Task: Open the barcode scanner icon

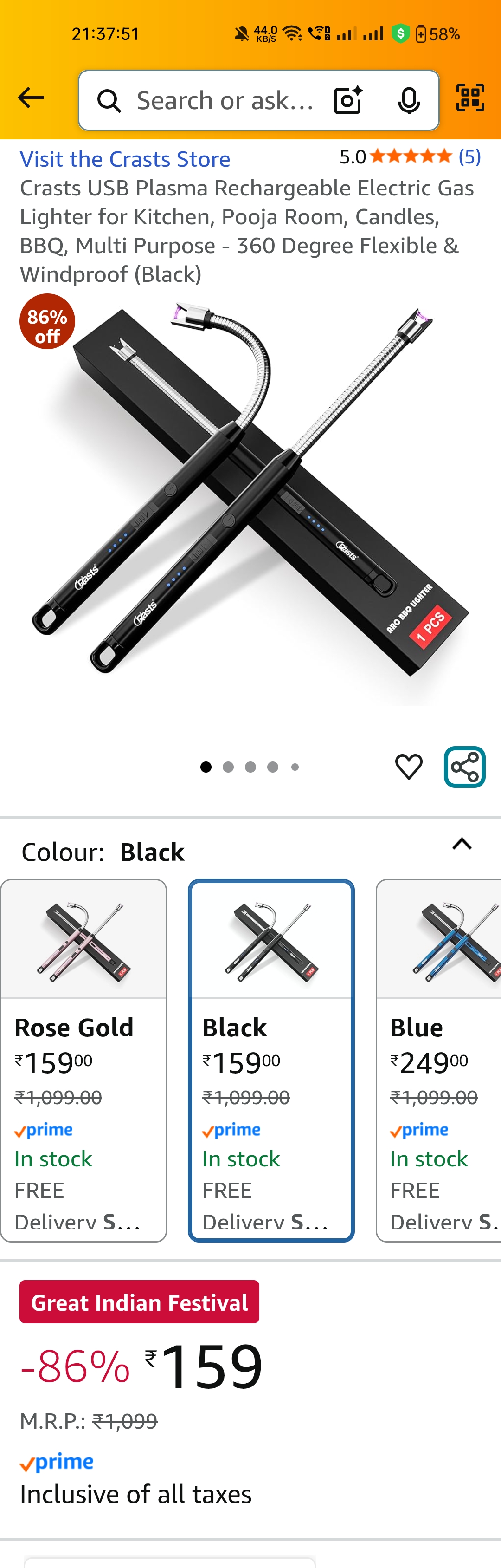Action: point(470,98)
